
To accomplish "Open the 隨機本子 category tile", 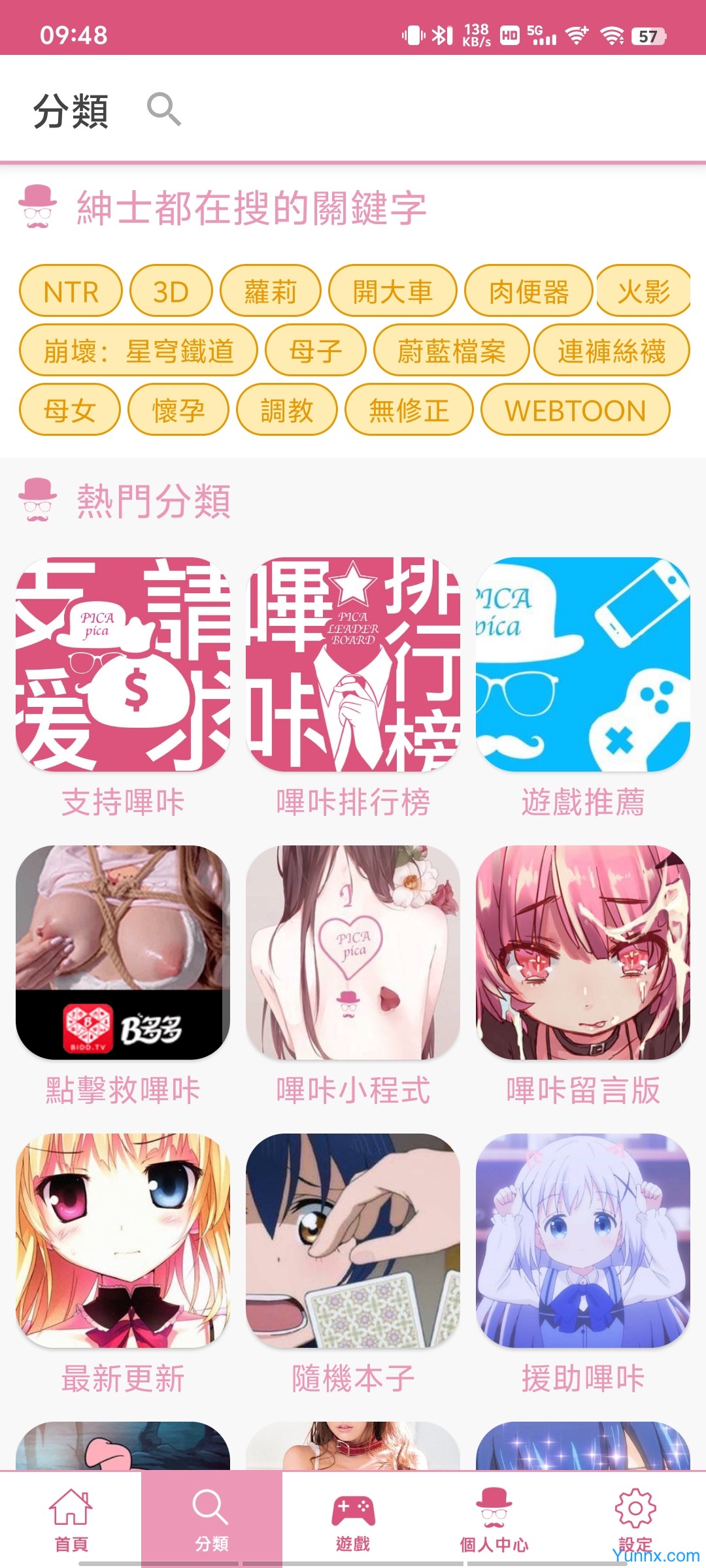I will click(x=353, y=1241).
